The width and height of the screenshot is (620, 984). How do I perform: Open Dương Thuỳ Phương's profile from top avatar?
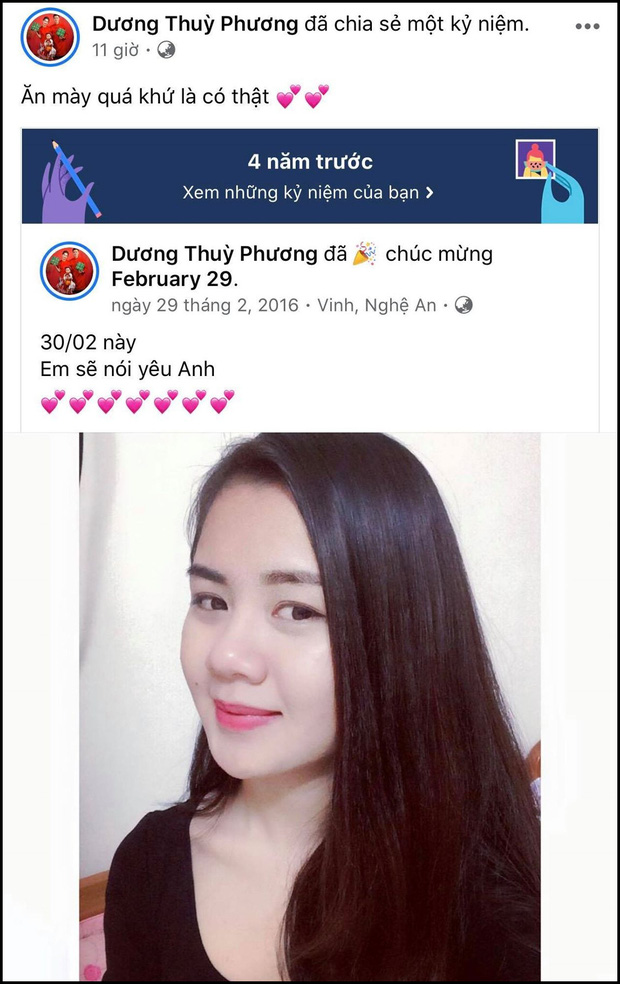[x=48, y=37]
